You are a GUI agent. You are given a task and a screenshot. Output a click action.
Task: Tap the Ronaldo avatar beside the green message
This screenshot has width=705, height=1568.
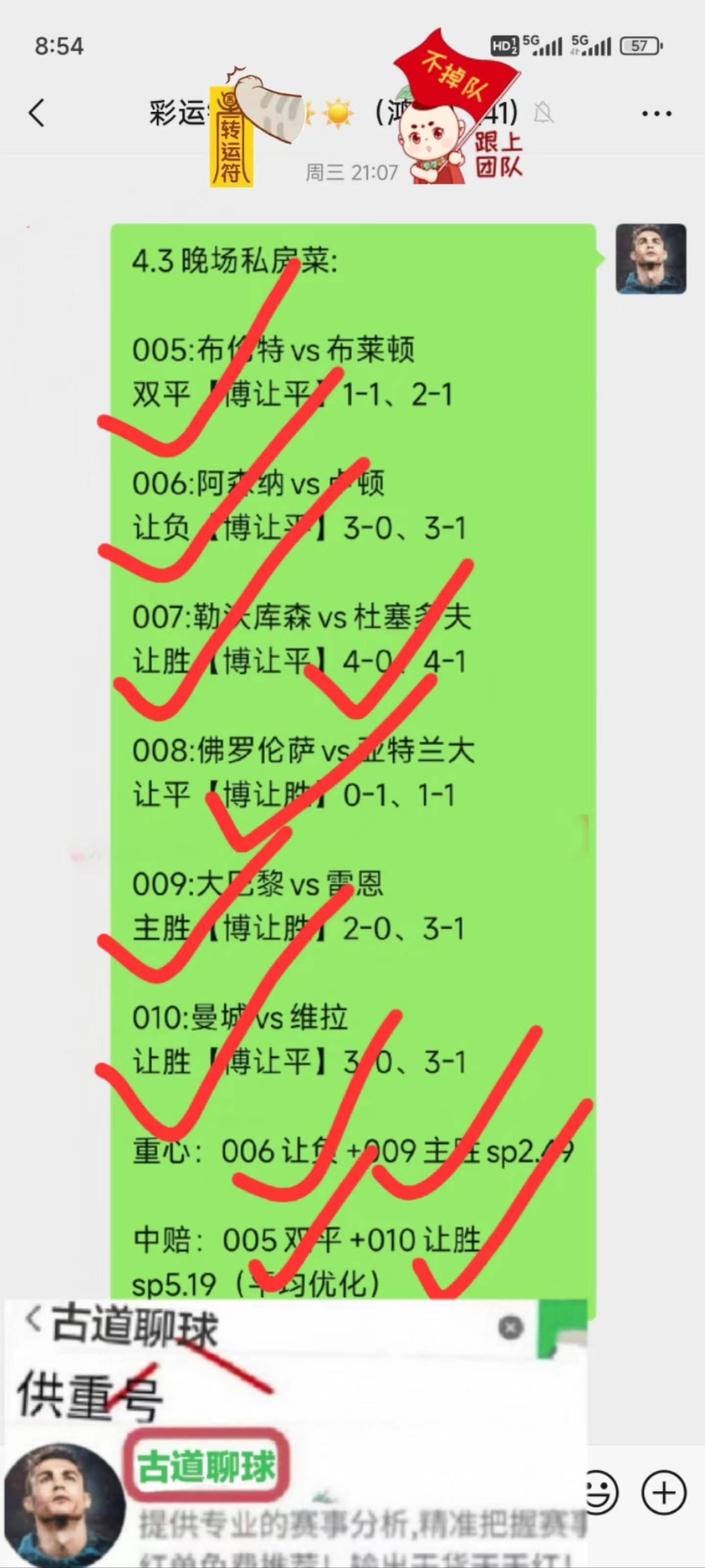point(650,259)
